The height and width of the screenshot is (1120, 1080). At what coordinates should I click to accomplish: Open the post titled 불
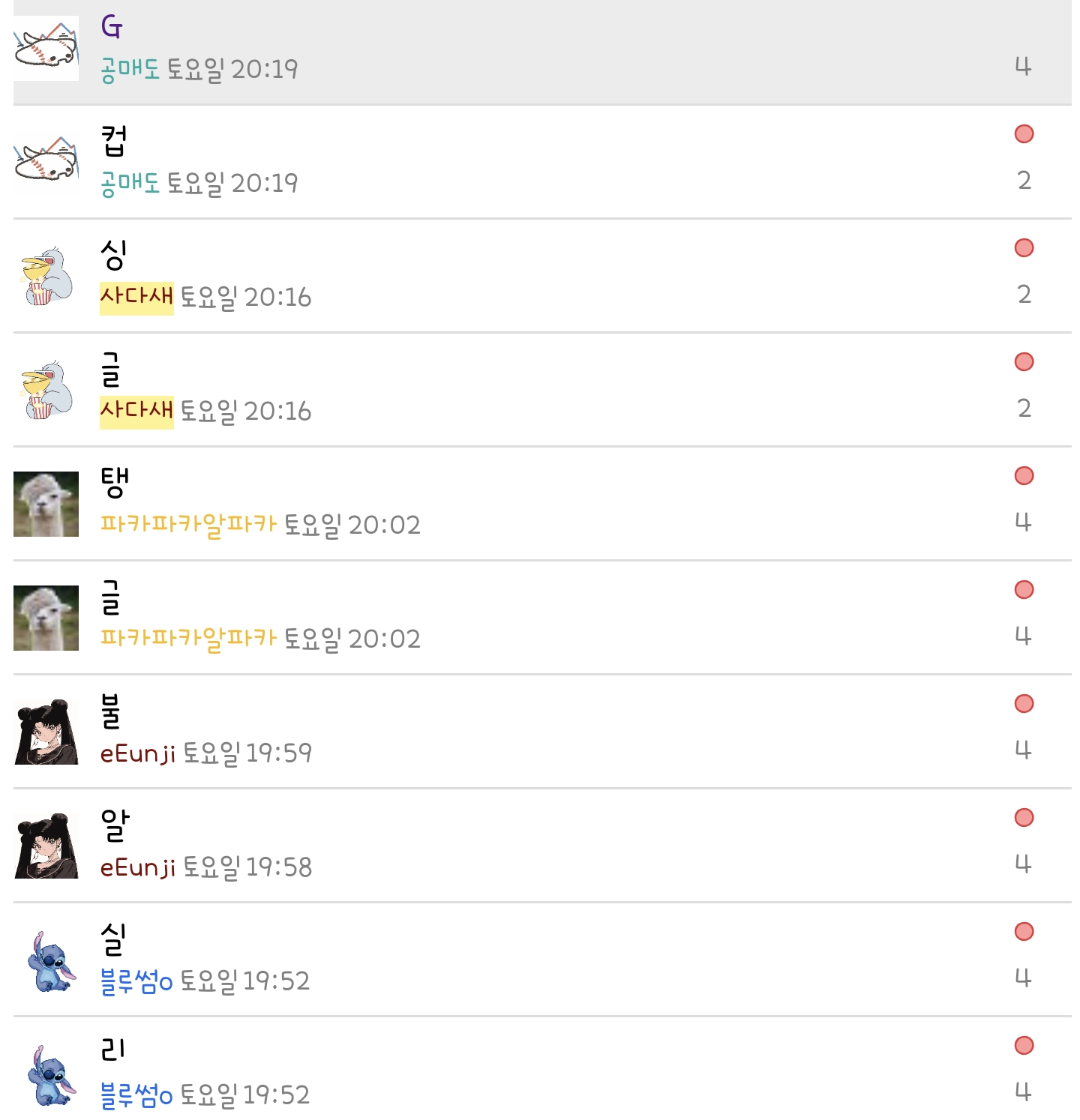pyautogui.click(x=111, y=711)
